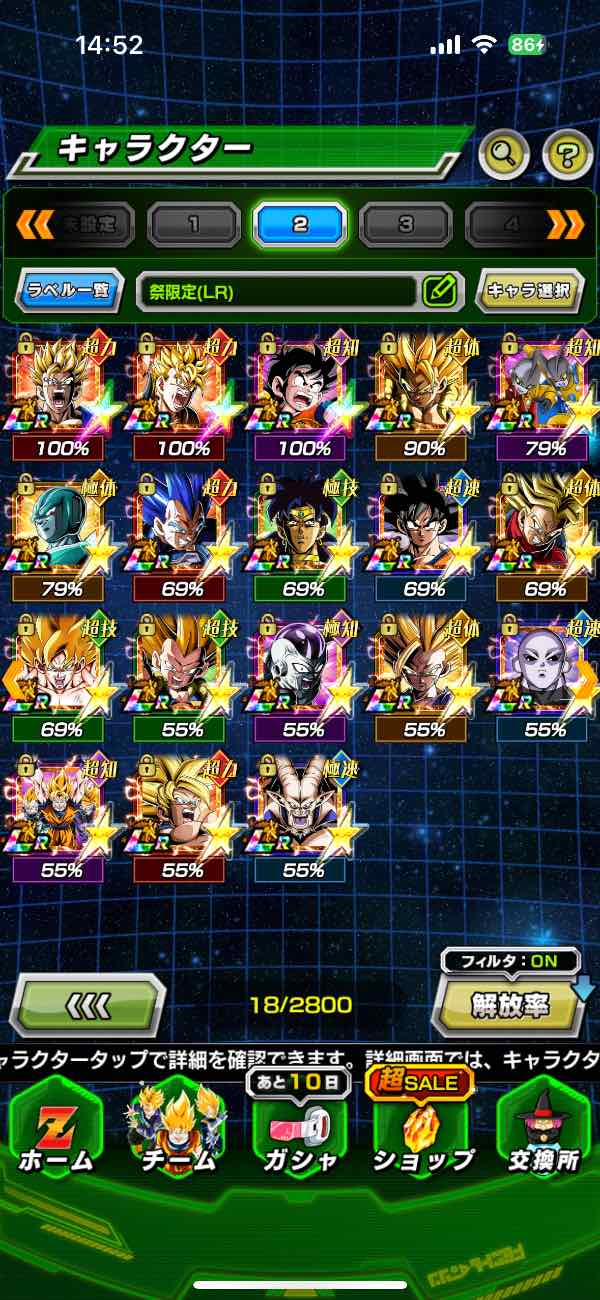
Task: Open the 交換所 tab
Action: (544, 1130)
